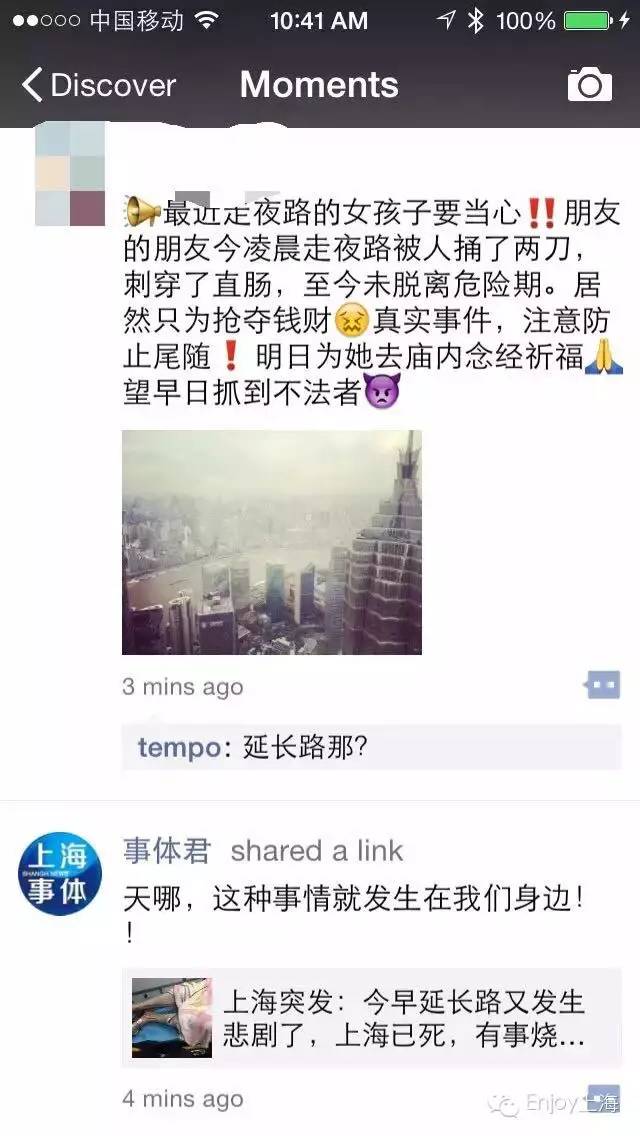Enlarge the Shanghai skyline photo
The height and width of the screenshot is (1136, 640).
(x=271, y=542)
